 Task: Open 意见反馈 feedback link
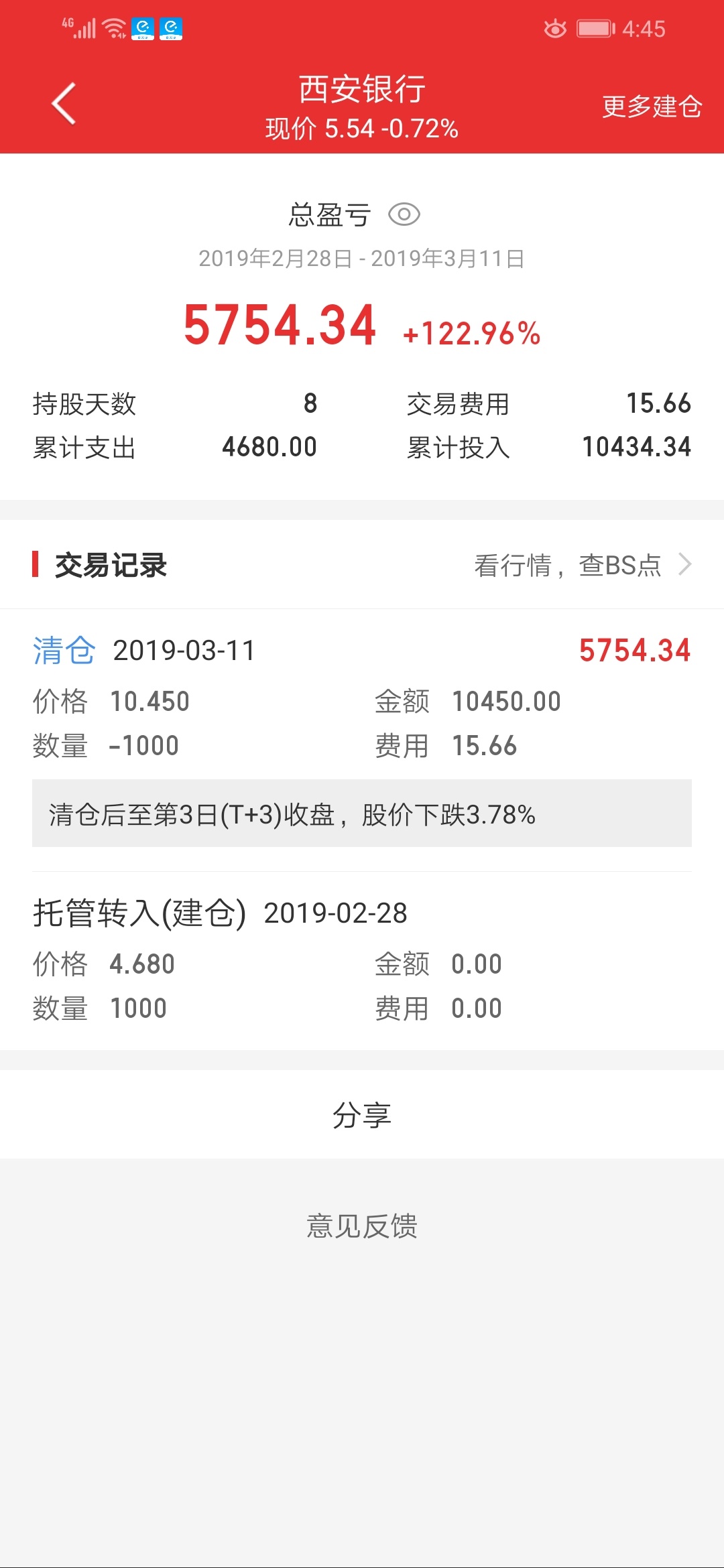pyautogui.click(x=362, y=1226)
